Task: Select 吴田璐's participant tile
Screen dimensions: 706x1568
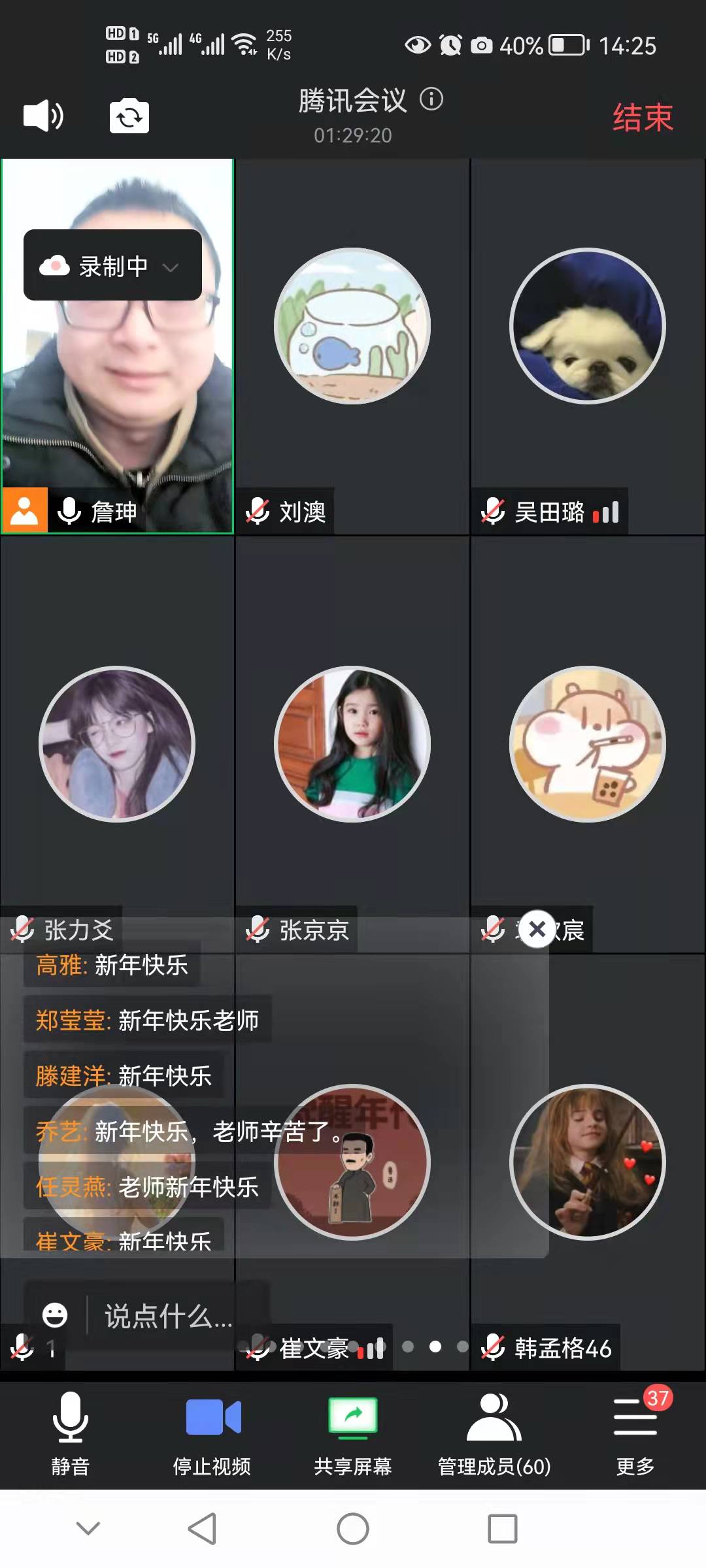Action: click(588, 346)
